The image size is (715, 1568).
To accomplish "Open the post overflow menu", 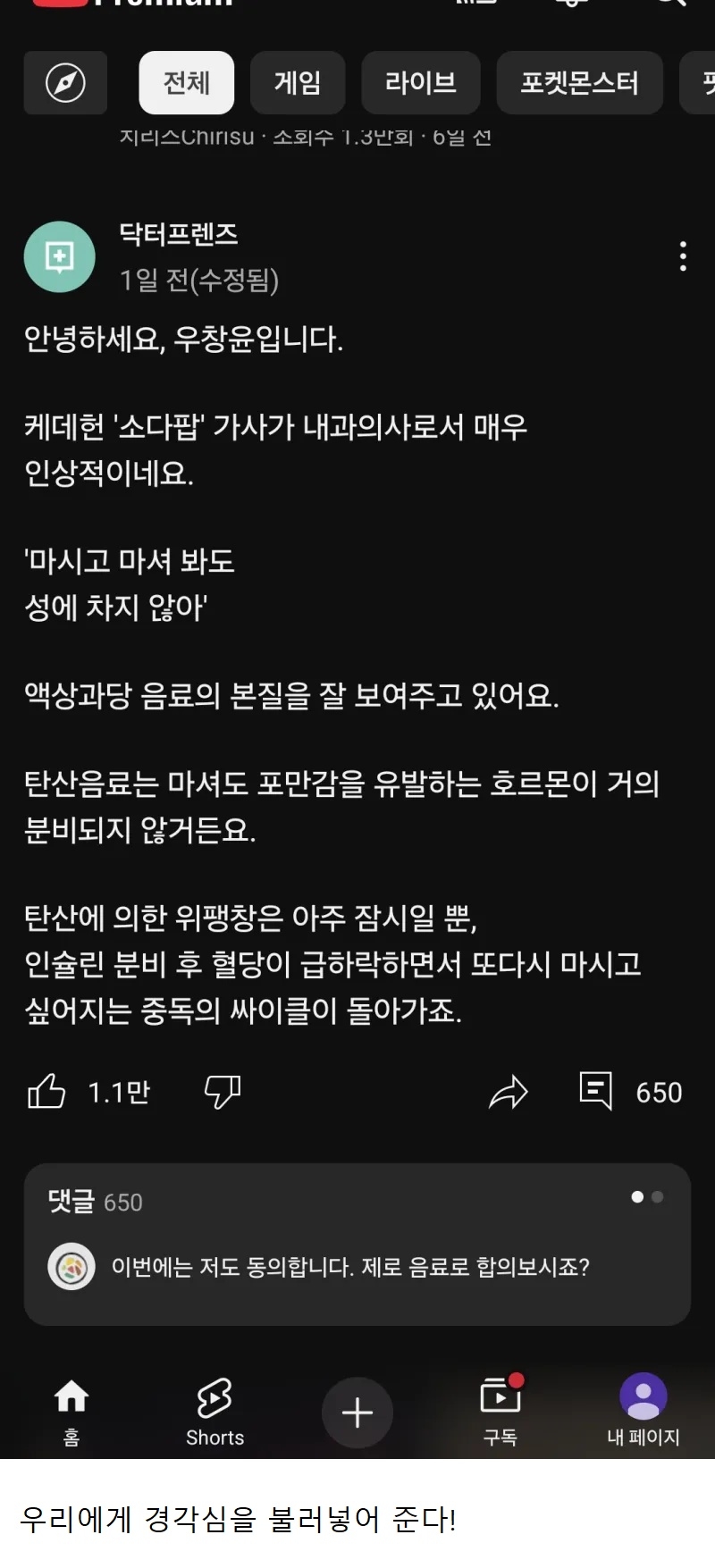I will click(683, 256).
